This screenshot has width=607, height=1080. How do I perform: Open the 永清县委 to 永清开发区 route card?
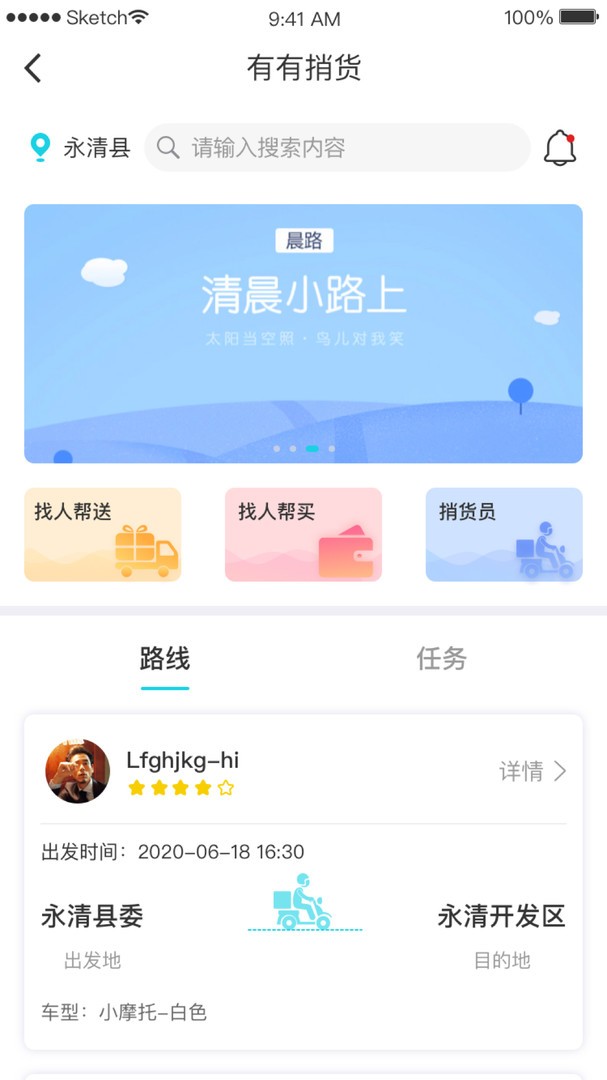(x=303, y=915)
